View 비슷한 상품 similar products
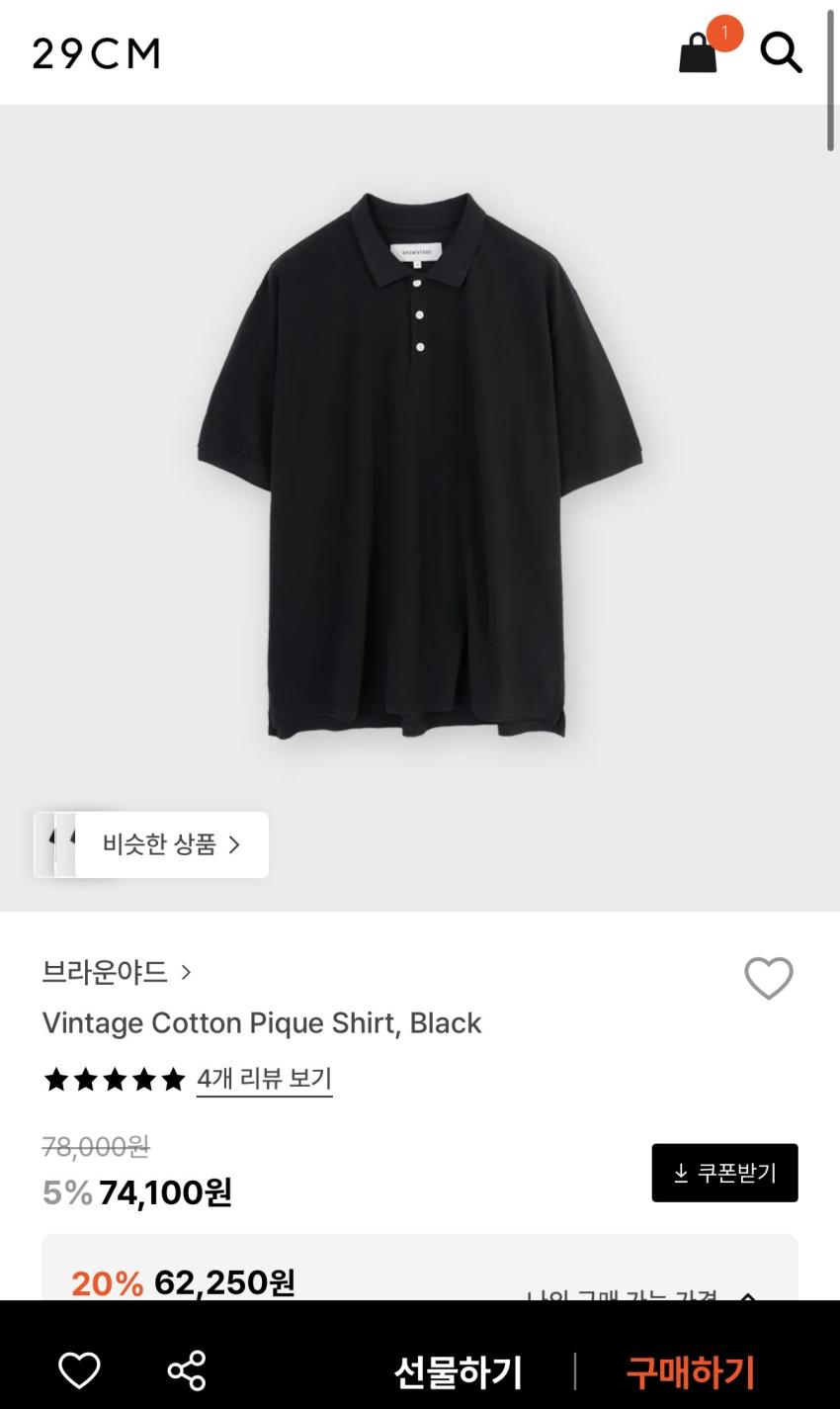This screenshot has height=1409, width=840. tap(170, 844)
